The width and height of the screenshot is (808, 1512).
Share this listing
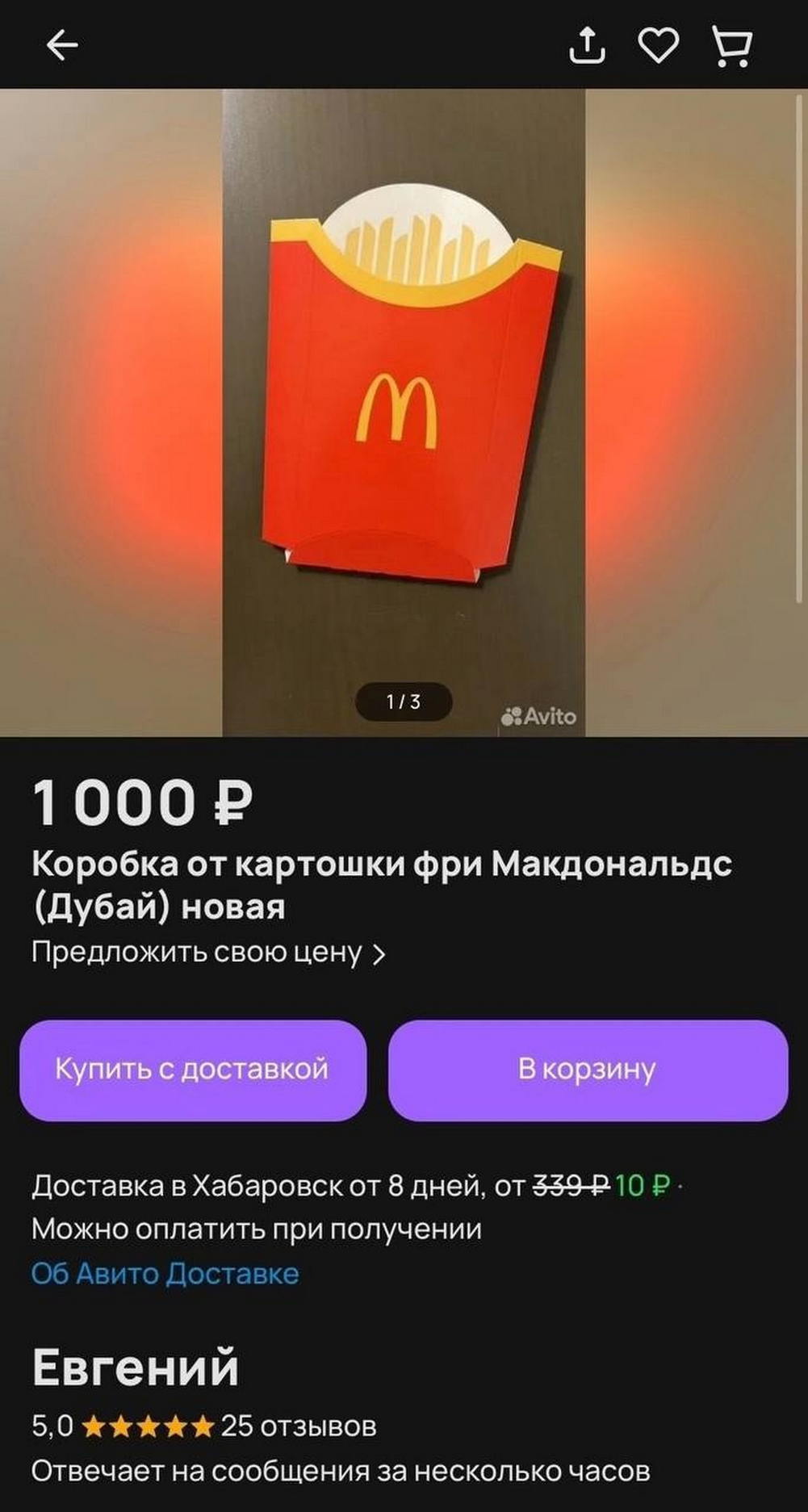[x=587, y=45]
